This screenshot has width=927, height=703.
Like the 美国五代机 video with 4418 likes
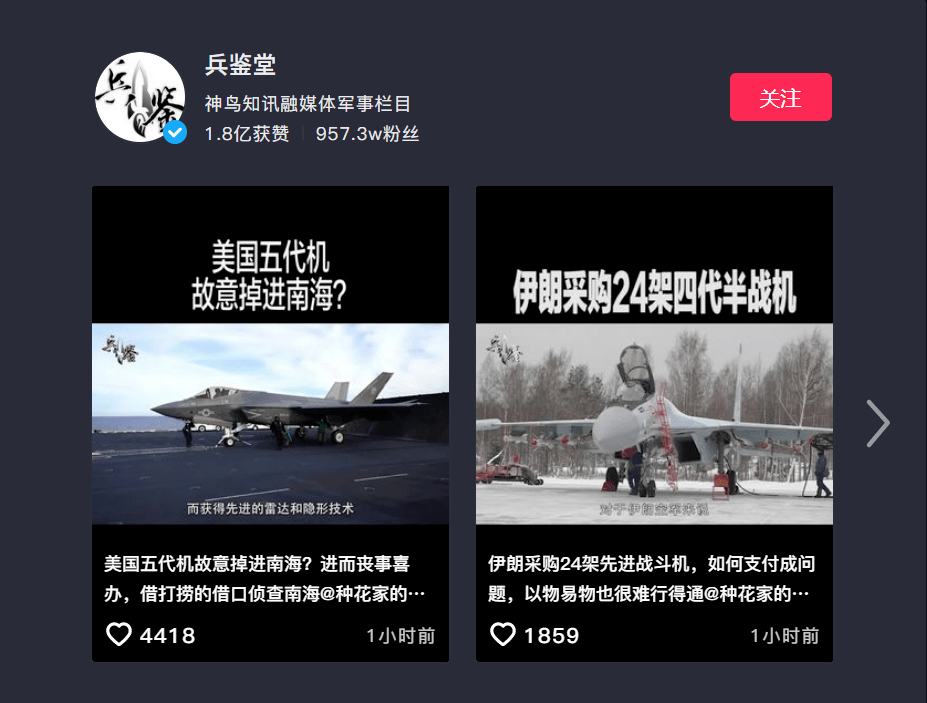click(119, 635)
